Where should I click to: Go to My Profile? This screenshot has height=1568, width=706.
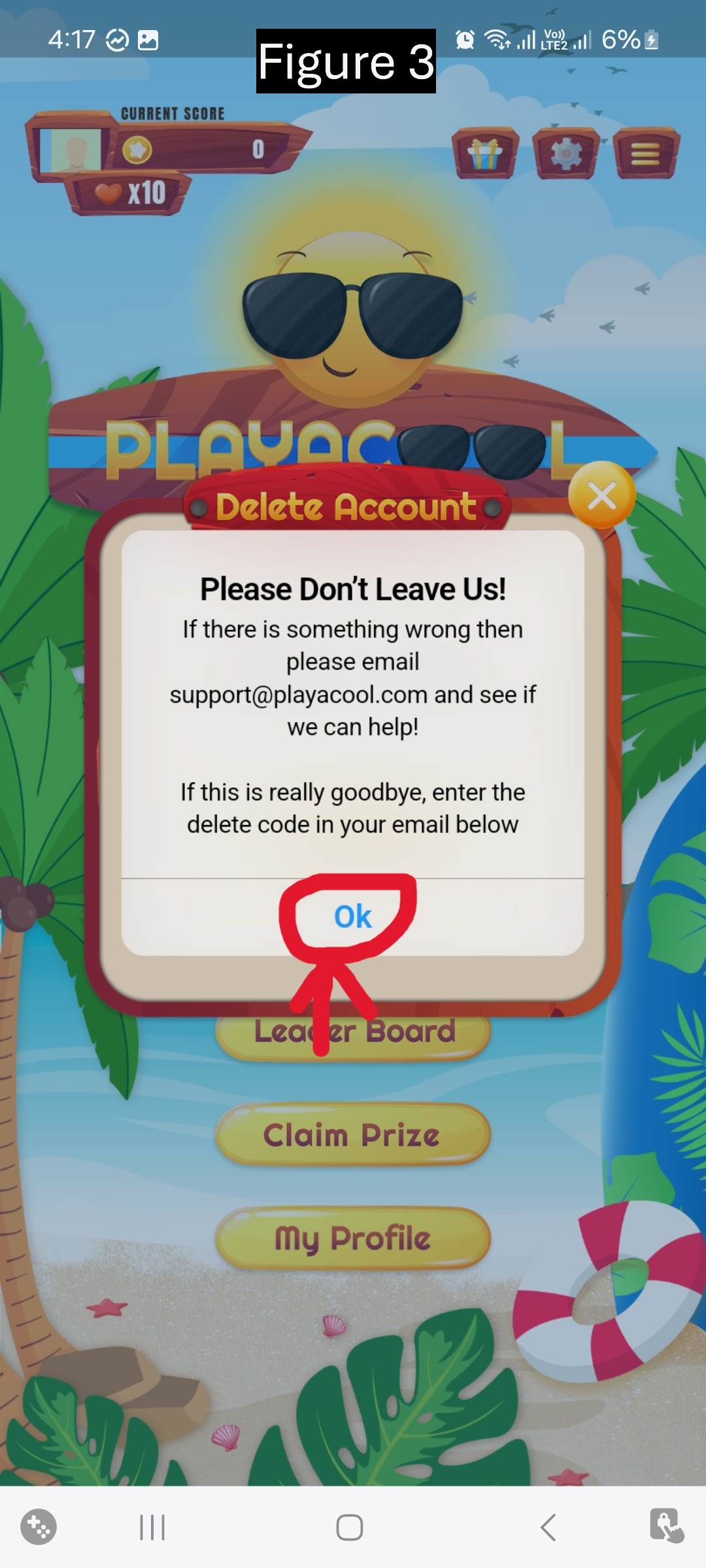[352, 1238]
